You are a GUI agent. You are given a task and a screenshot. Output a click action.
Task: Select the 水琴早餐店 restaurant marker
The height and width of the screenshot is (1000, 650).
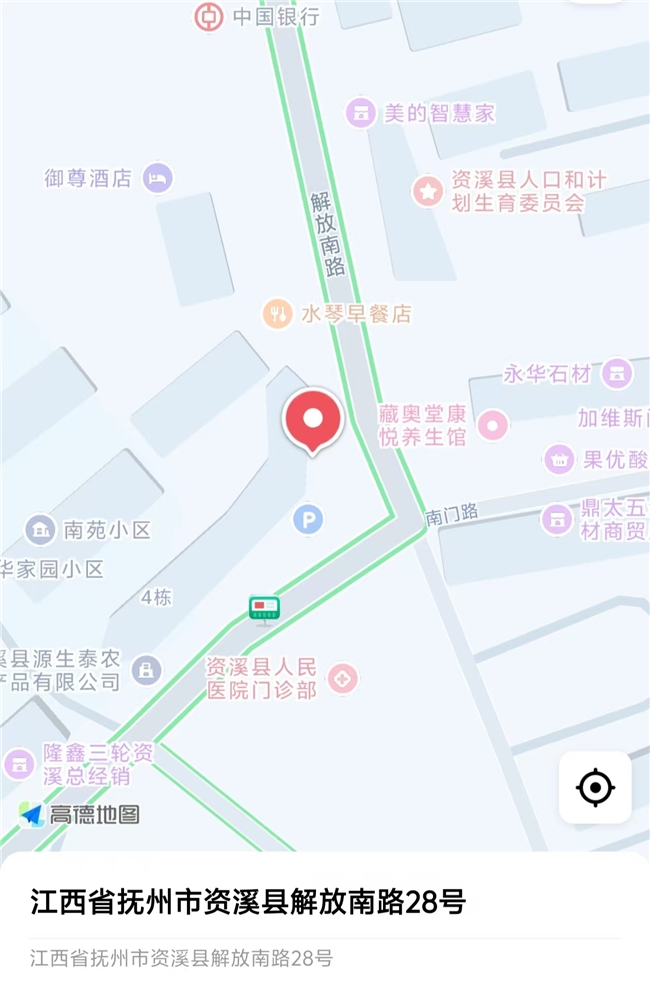pos(277,314)
